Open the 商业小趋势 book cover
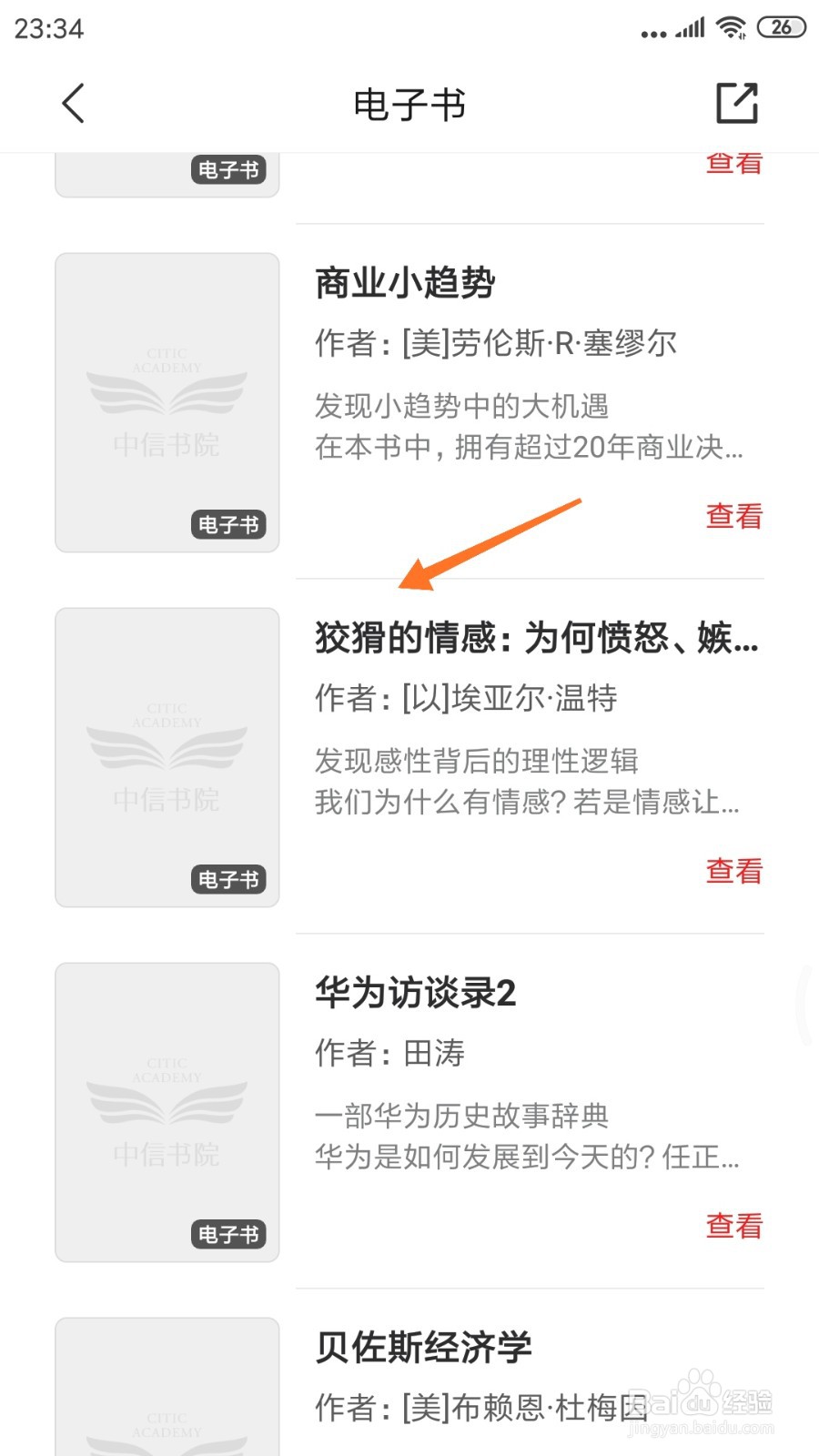The width and height of the screenshot is (819, 1456). coord(167,402)
